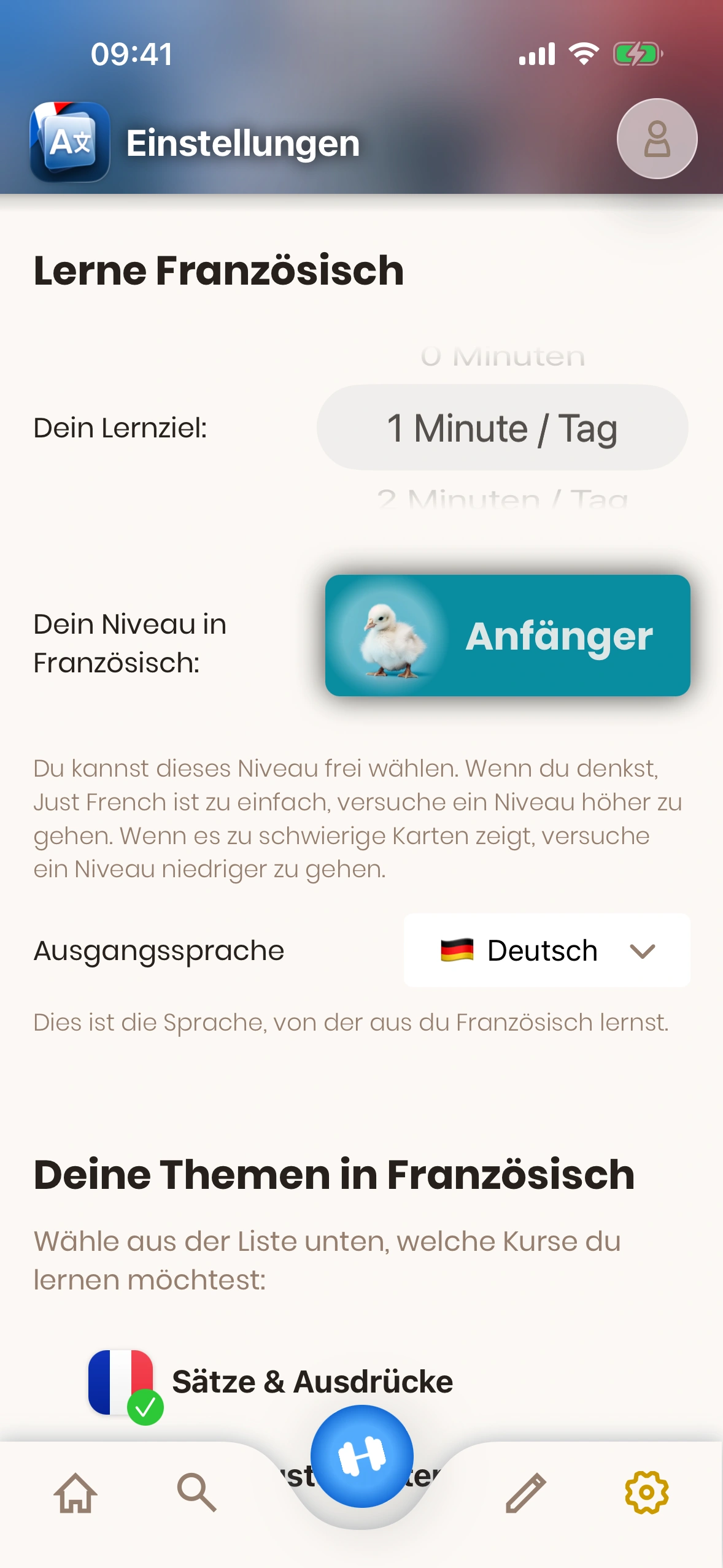The height and width of the screenshot is (1568, 723).
Task: Switch to the Search tab
Action: 196,1493
